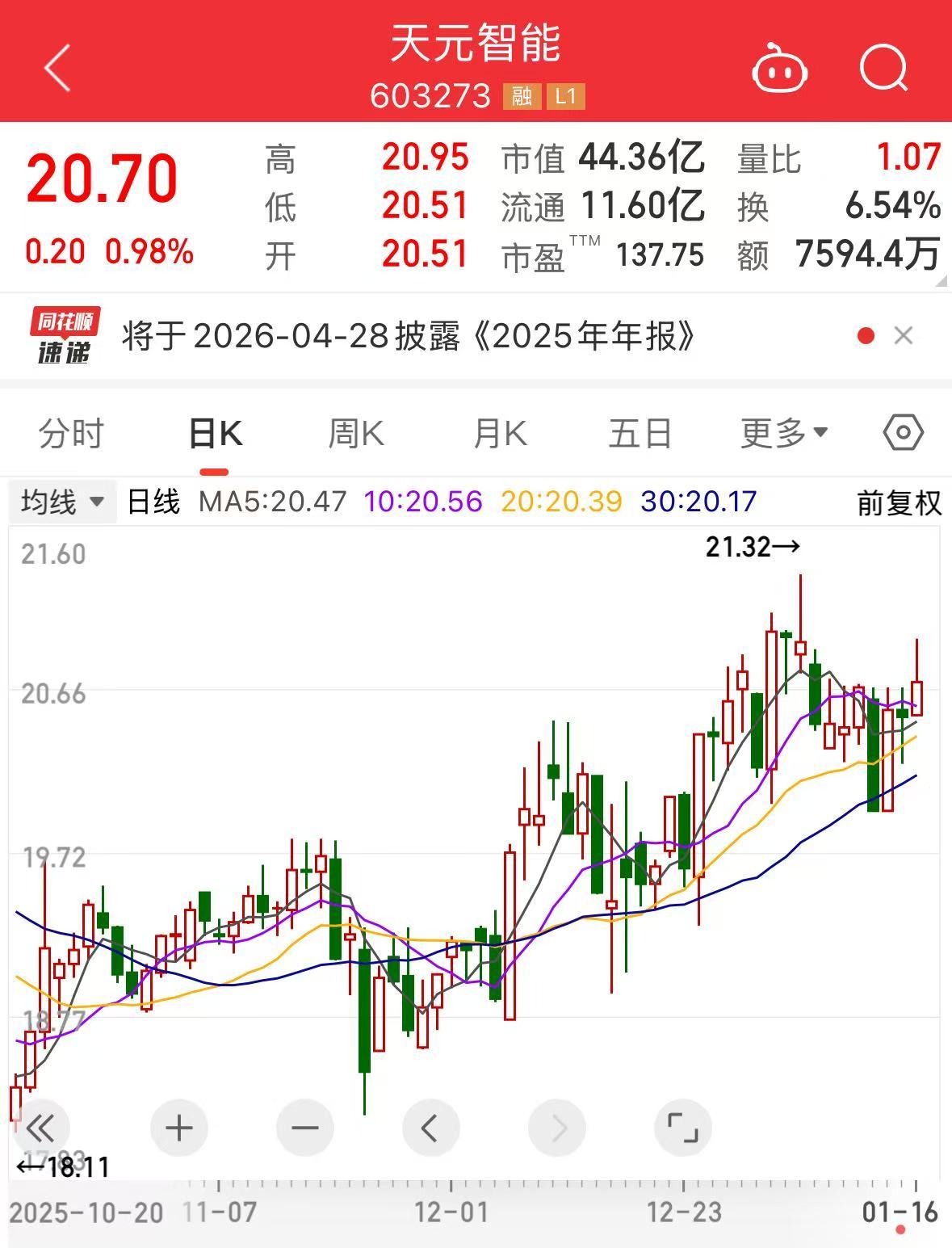Switch to the 周K weekly chart tab
This screenshot has width=952, height=1248.
(355, 433)
